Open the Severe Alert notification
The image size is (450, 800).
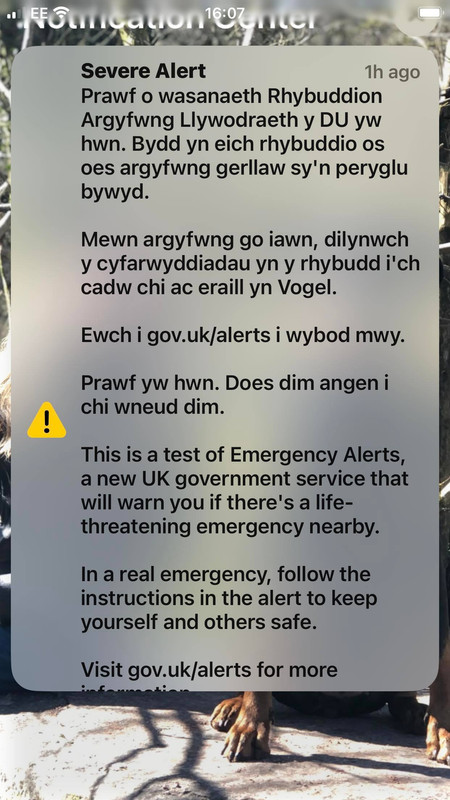(224, 368)
